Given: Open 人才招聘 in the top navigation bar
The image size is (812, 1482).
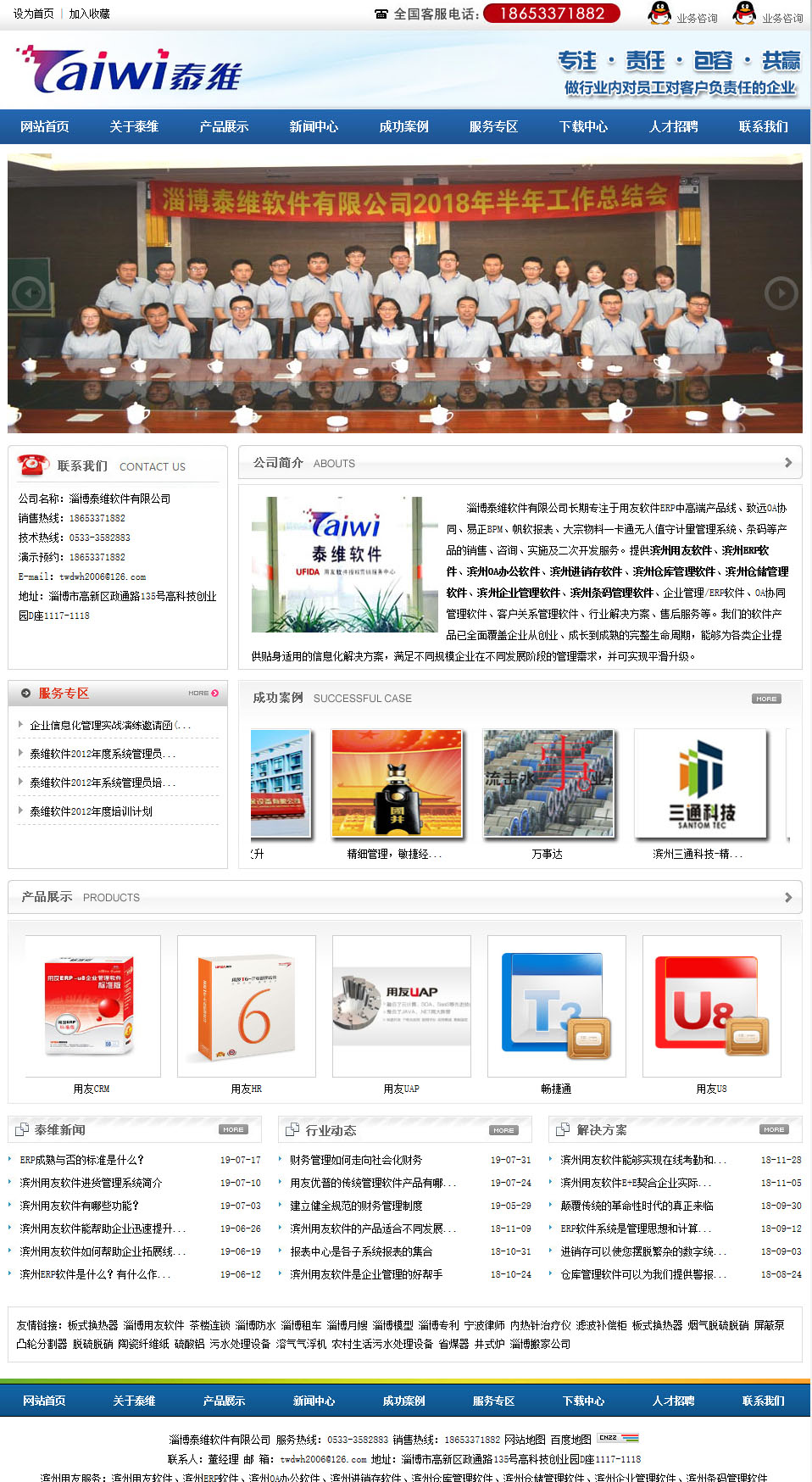Looking at the screenshot, I should (x=673, y=126).
